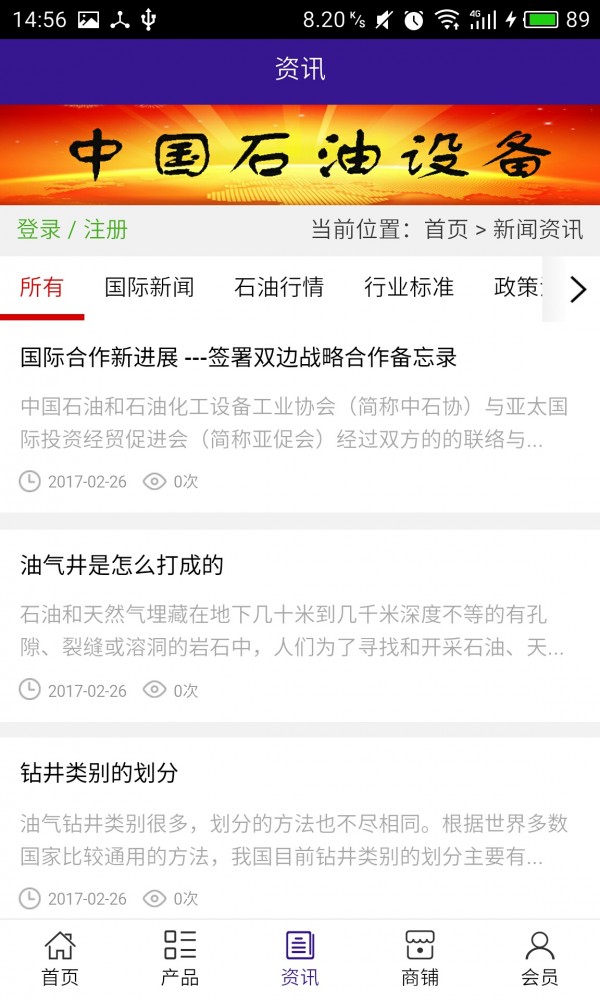Image resolution: width=600 pixels, height=1000 pixels.
Task: Open the 注册 registration link
Action: pos(105,229)
